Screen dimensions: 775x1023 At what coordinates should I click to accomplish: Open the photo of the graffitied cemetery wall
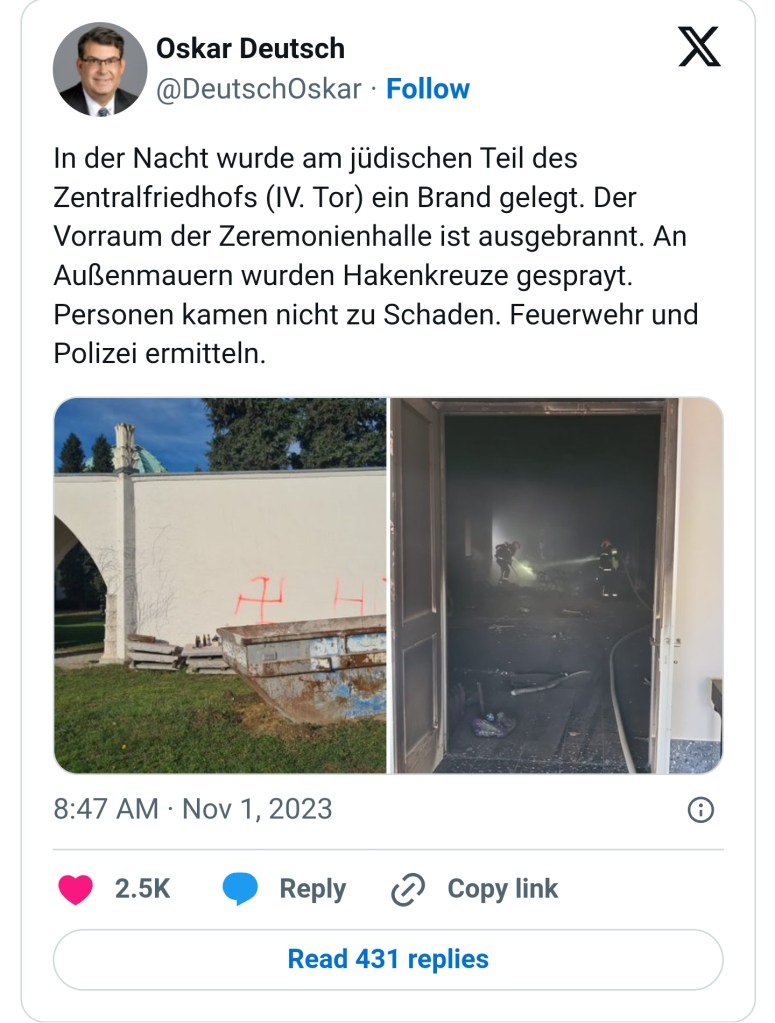(220, 585)
